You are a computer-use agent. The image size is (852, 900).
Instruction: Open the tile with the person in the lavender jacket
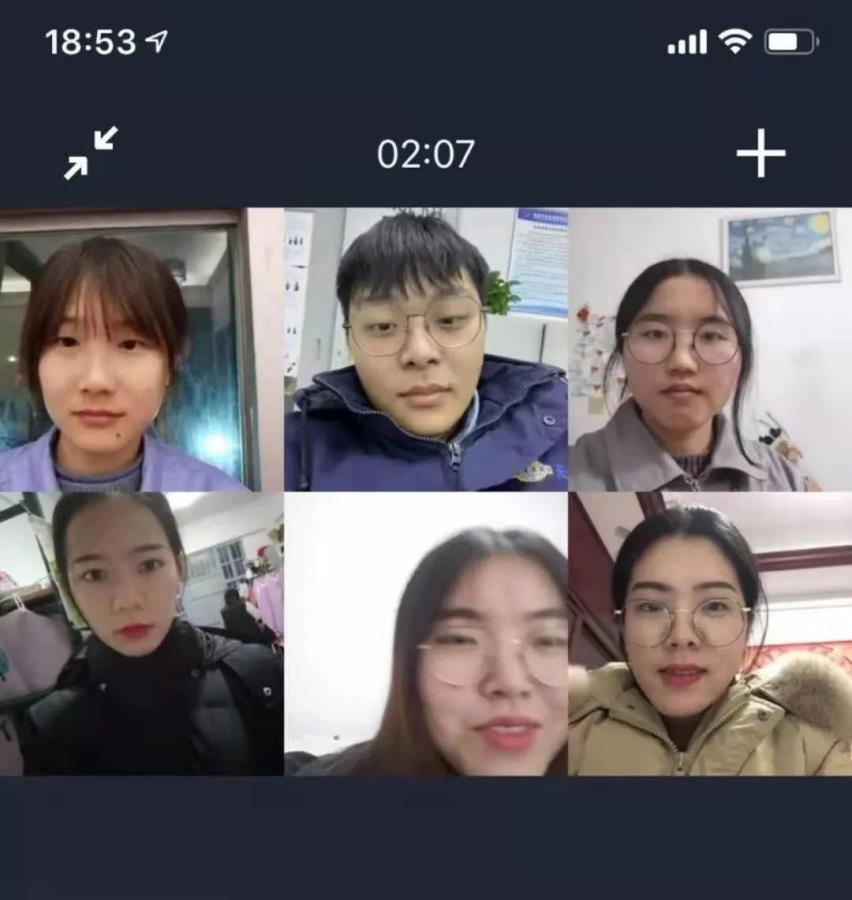[x=142, y=350]
